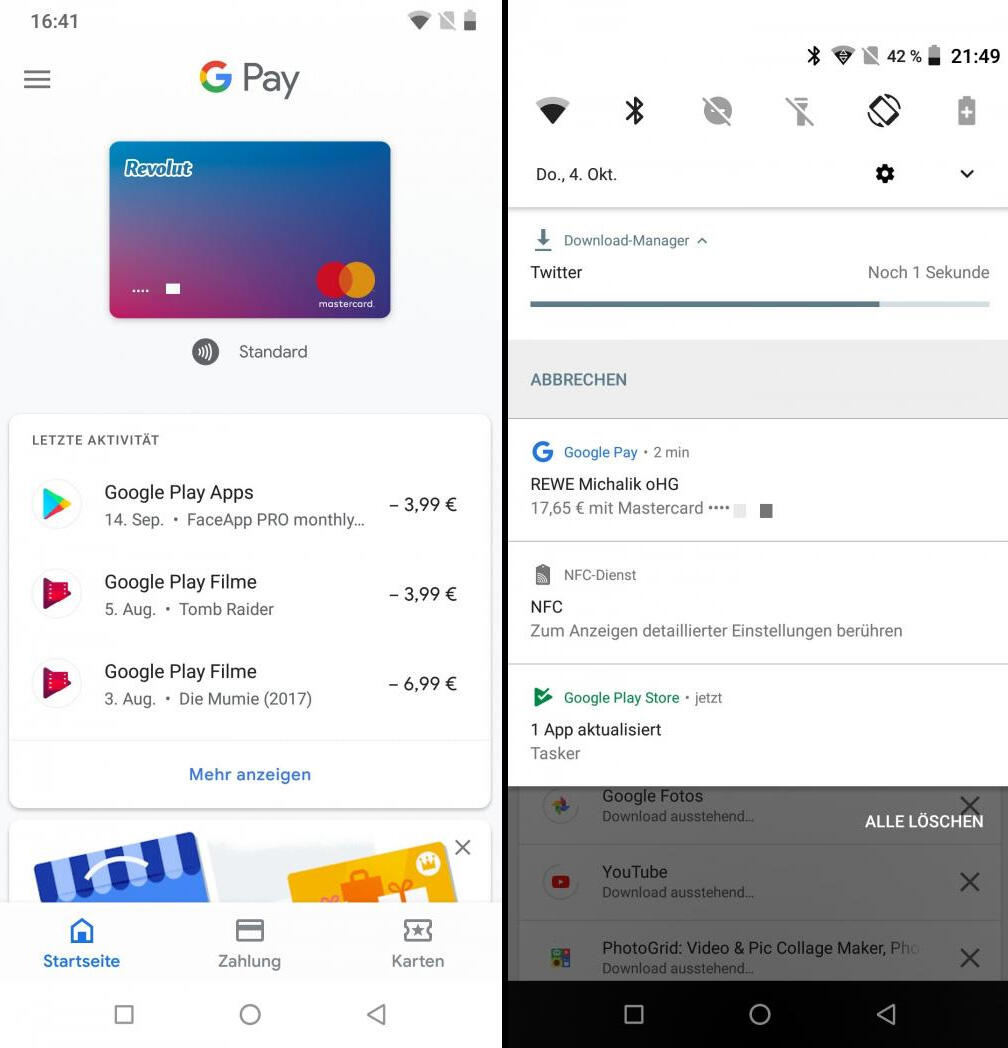Tap Mehr anzeigen to show more activity
The image size is (1008, 1048).
tap(250, 774)
